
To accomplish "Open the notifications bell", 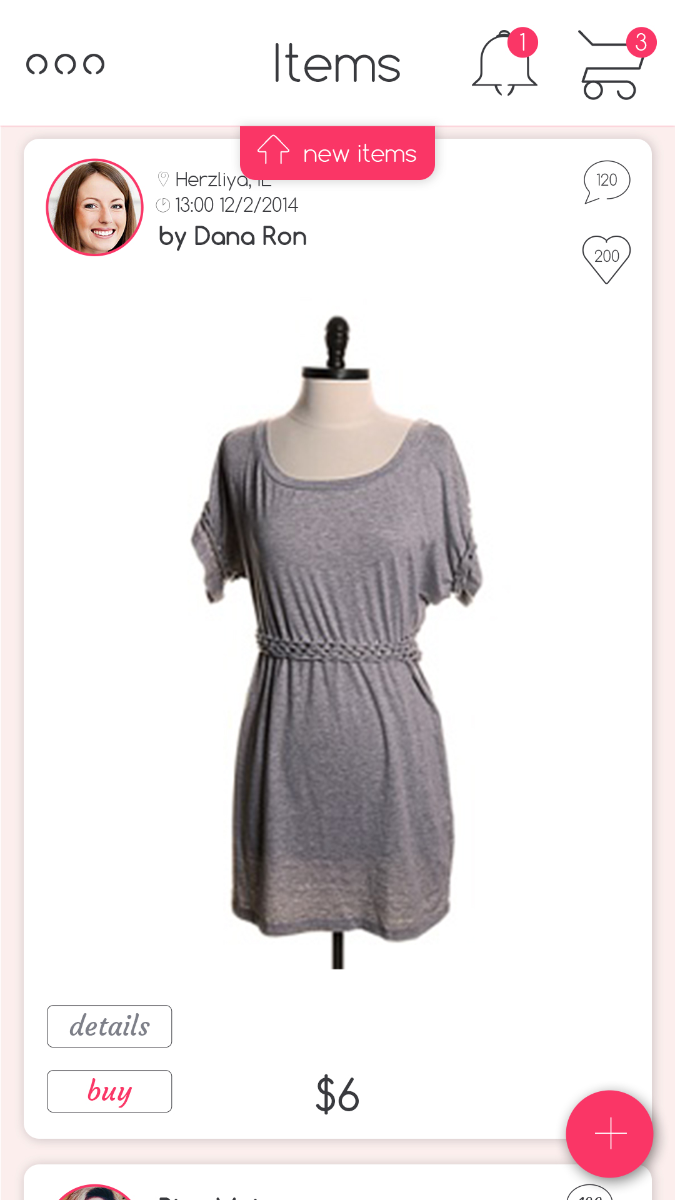I will 504,65.
